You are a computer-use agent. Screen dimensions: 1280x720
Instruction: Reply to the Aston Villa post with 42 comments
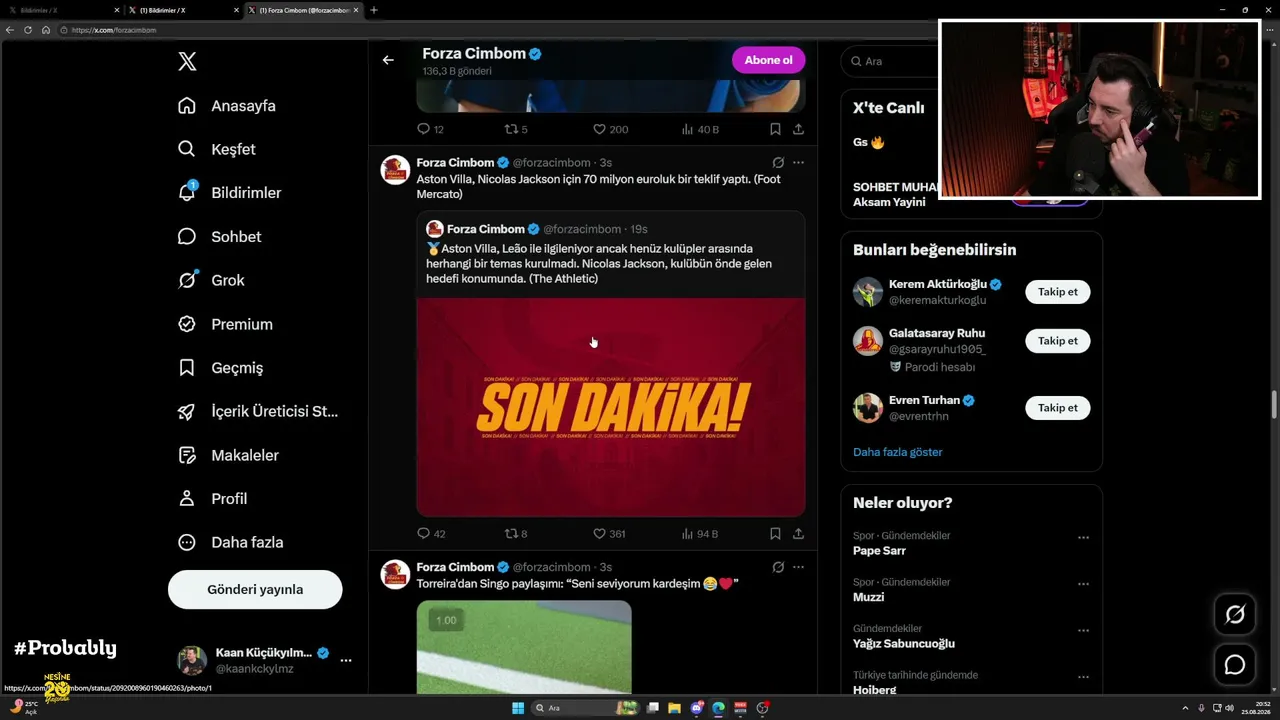coord(431,534)
